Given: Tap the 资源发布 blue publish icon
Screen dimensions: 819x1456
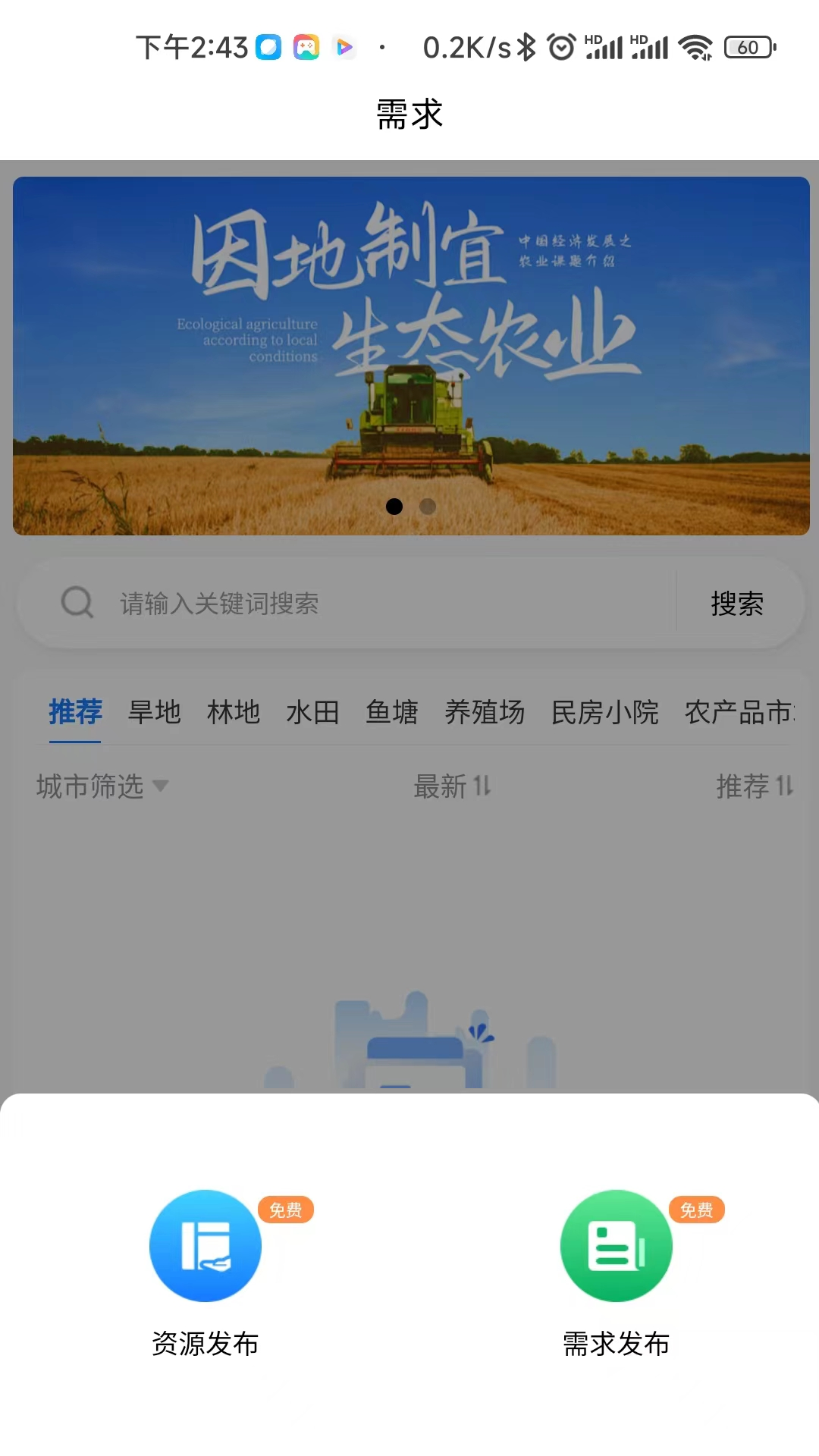Looking at the screenshot, I should pos(205,1246).
